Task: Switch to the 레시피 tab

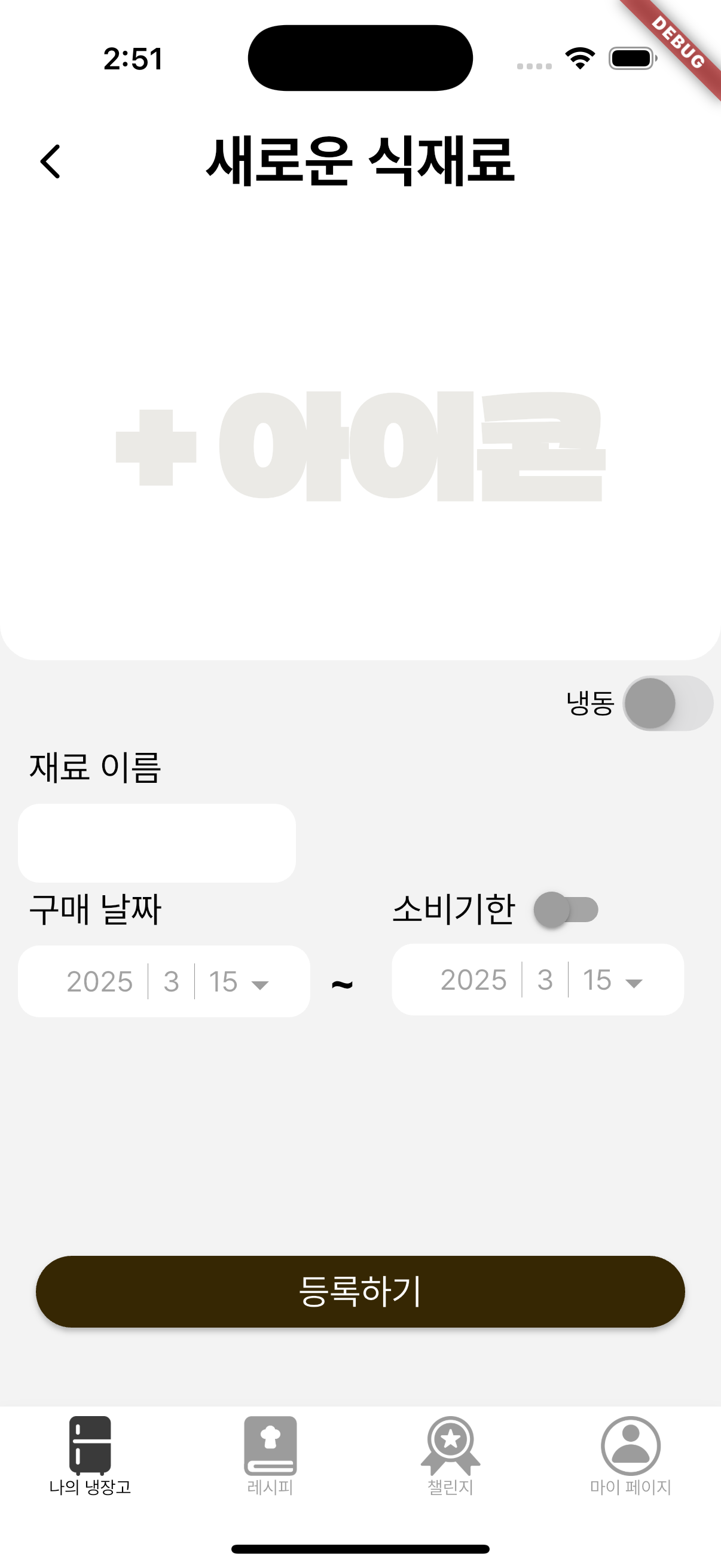Action: [270, 1456]
